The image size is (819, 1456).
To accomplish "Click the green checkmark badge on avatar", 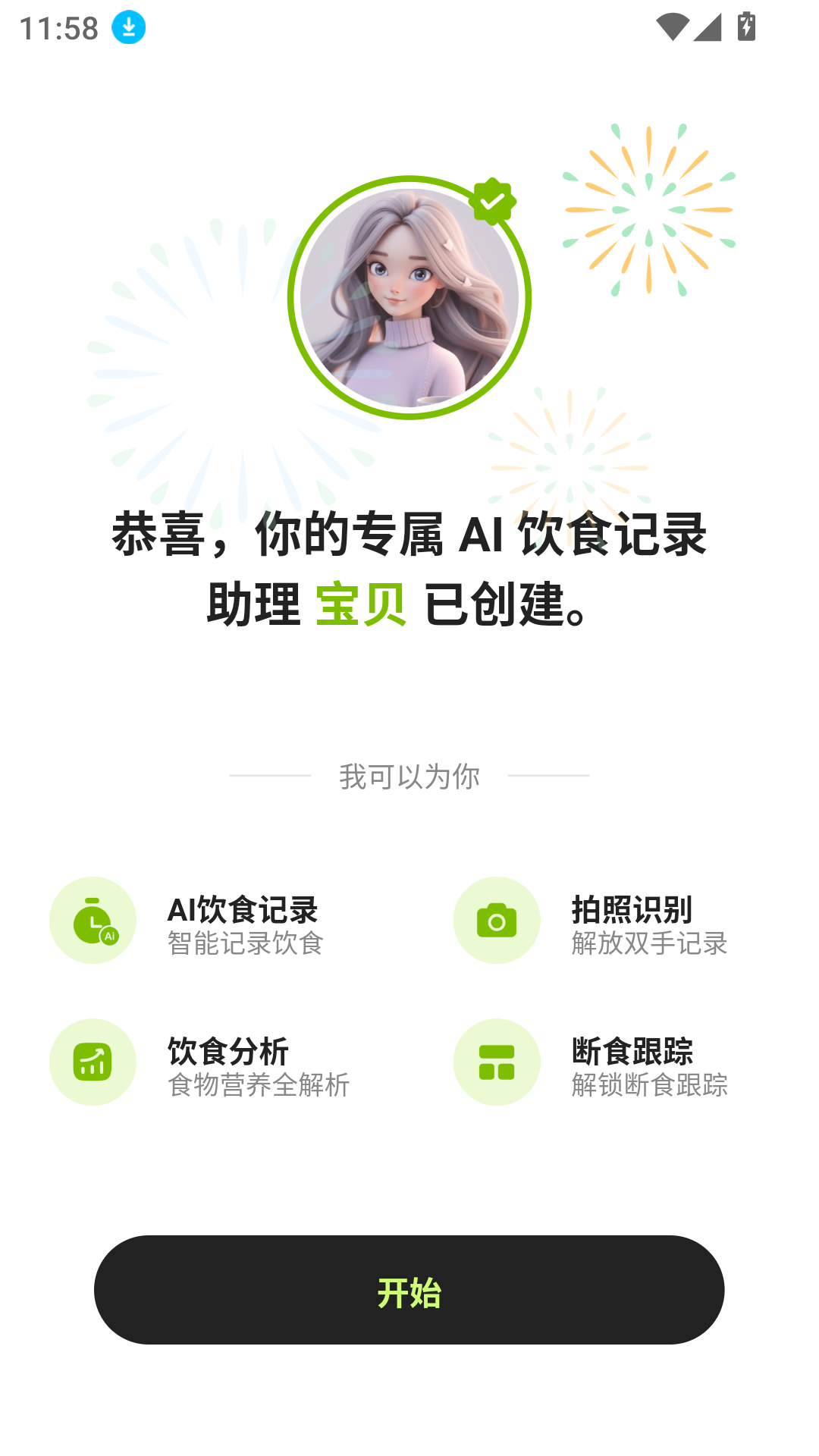I will [494, 201].
